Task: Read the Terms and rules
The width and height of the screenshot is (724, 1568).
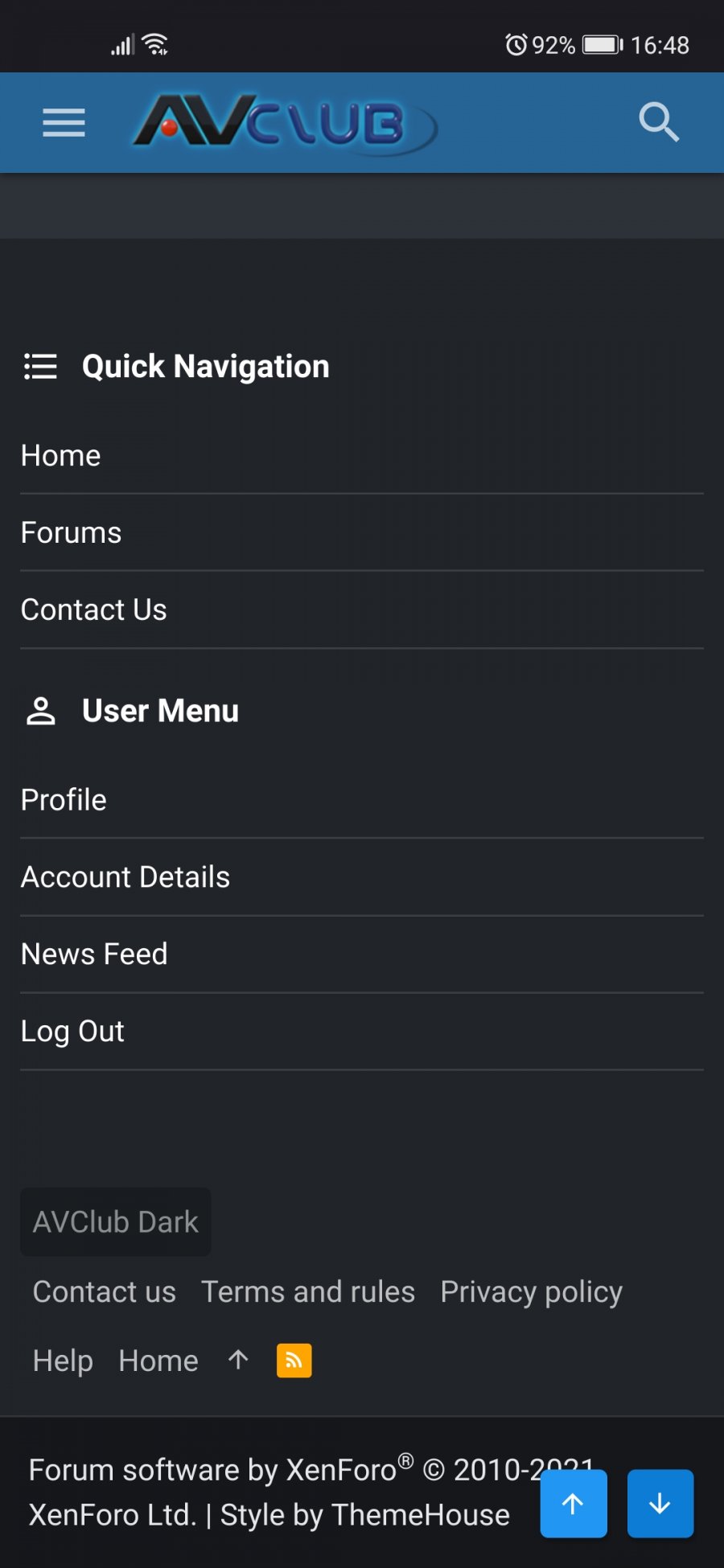Action: 308,1292
